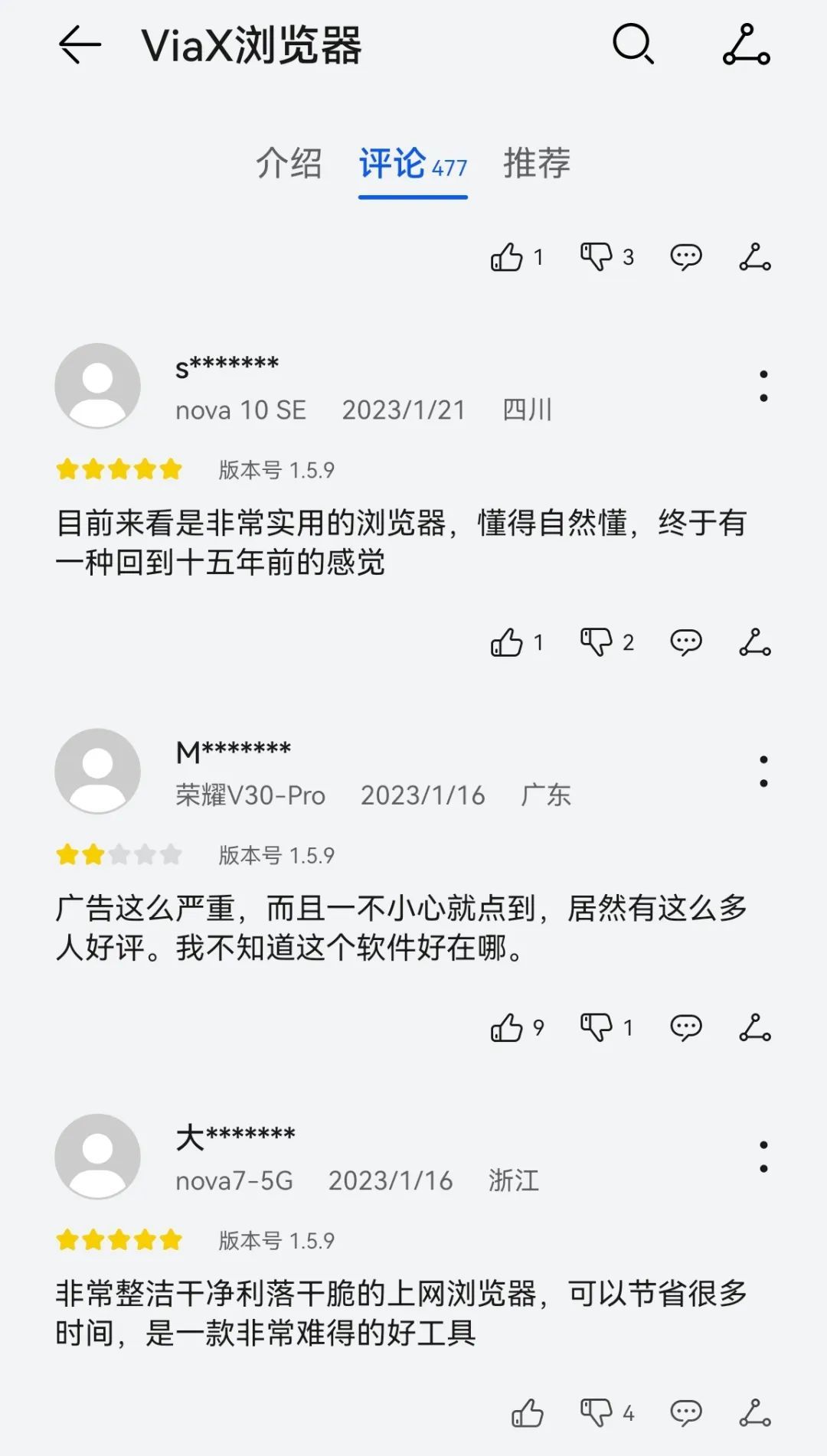The image size is (827, 1456).
Task: Like the review by 大********
Action: (x=528, y=1412)
